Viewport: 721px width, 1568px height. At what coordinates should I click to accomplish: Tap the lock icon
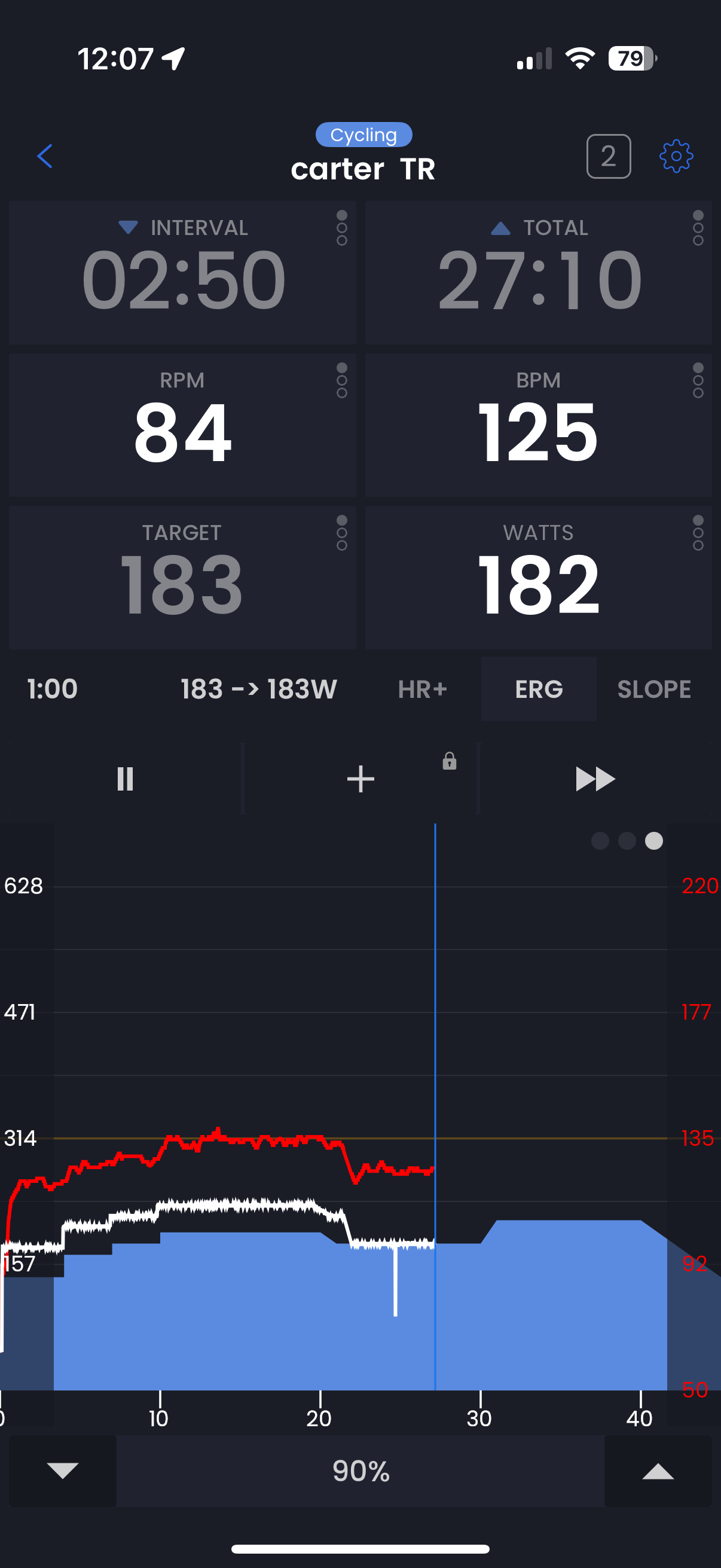450,761
